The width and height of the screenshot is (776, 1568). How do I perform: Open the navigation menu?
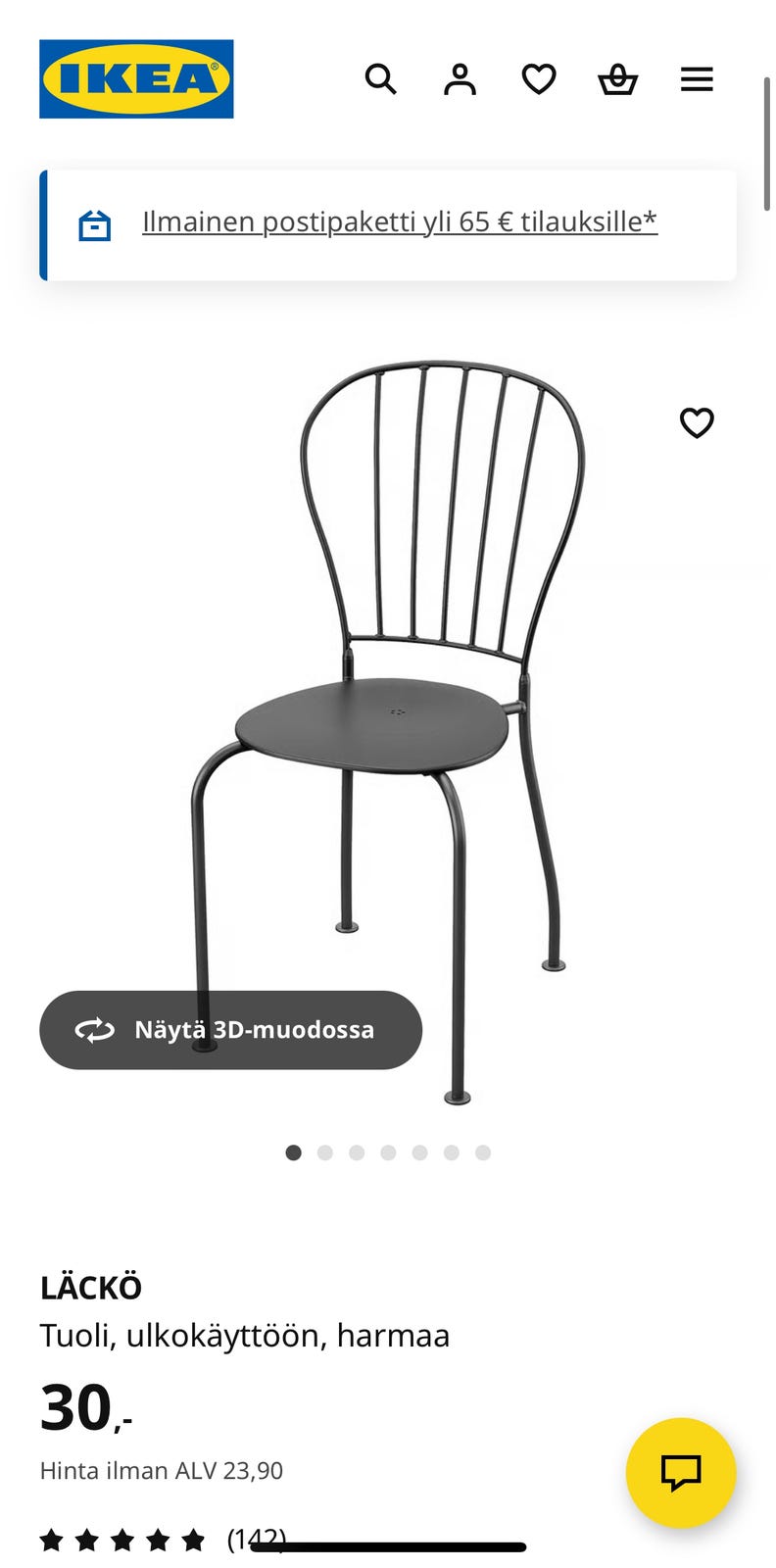[697, 79]
